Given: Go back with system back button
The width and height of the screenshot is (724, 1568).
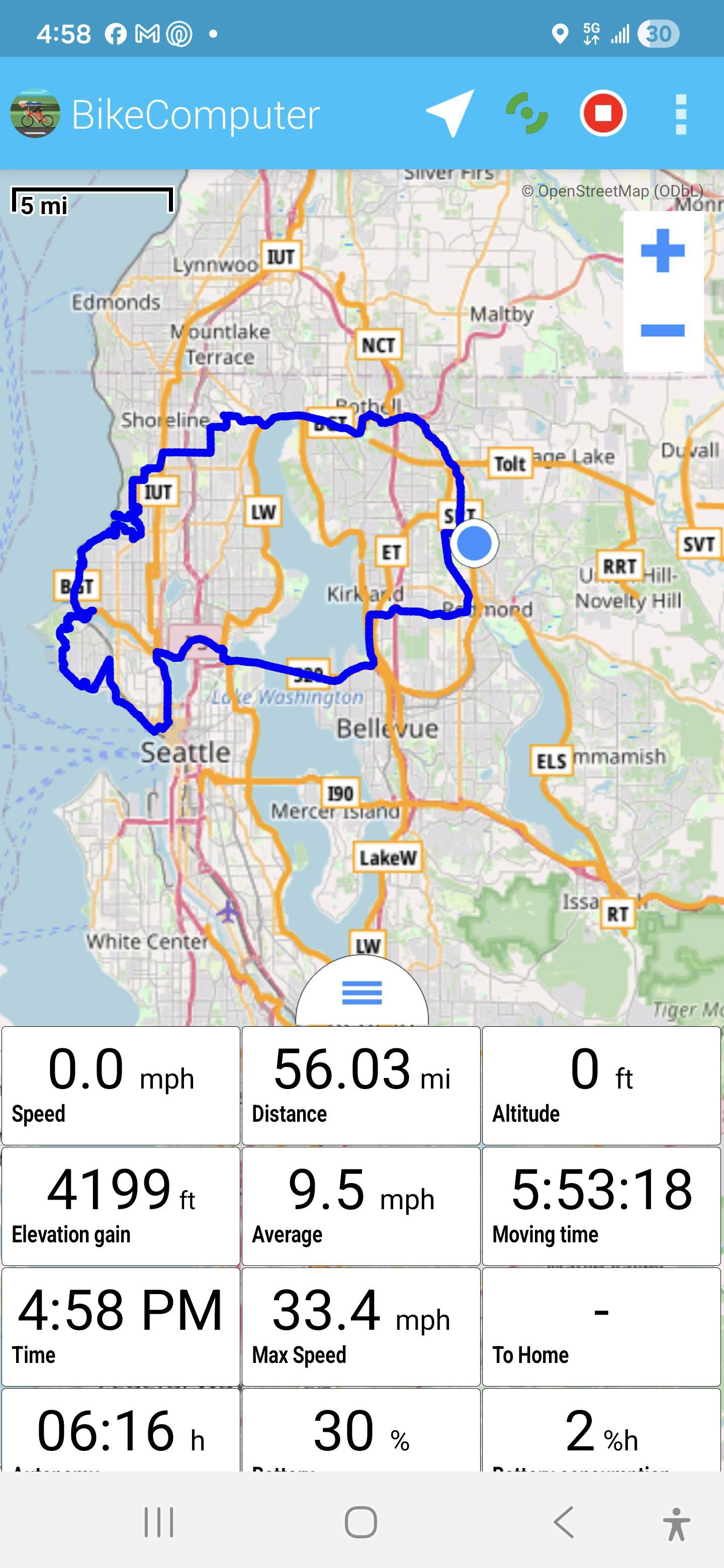Looking at the screenshot, I should (564, 1522).
